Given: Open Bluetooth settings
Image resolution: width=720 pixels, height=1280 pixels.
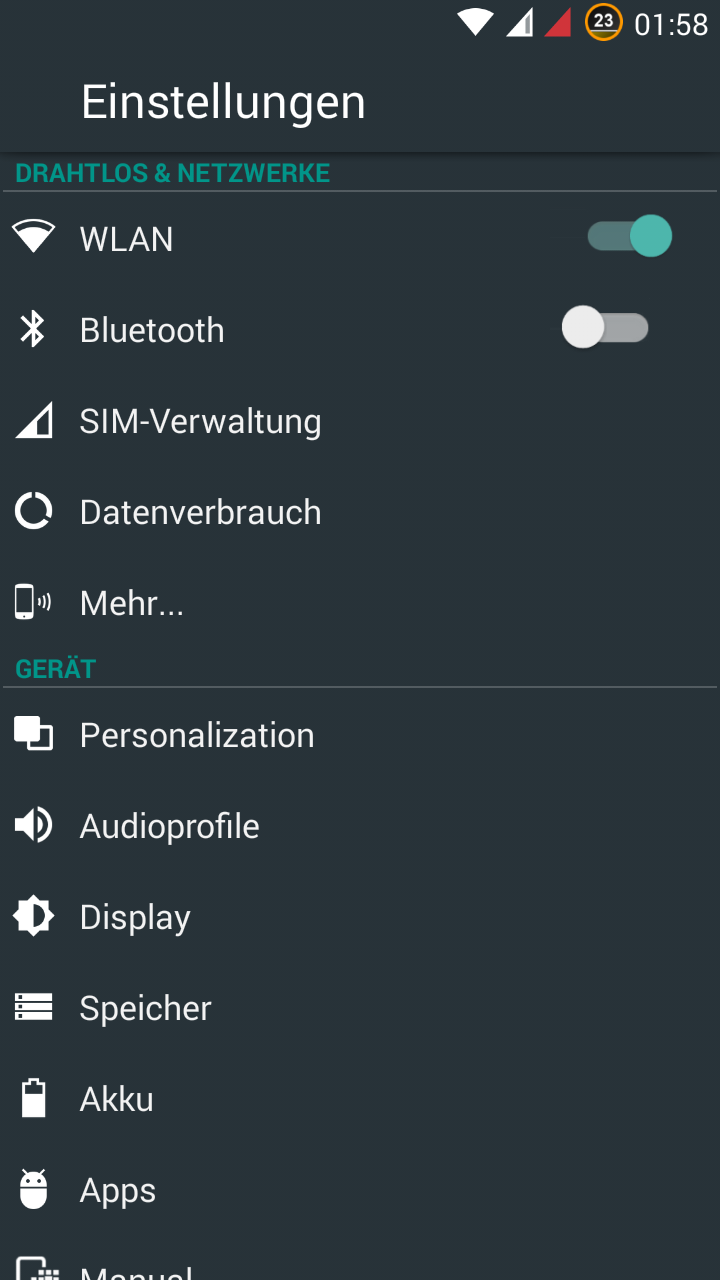Looking at the screenshot, I should pyautogui.click(x=152, y=330).
